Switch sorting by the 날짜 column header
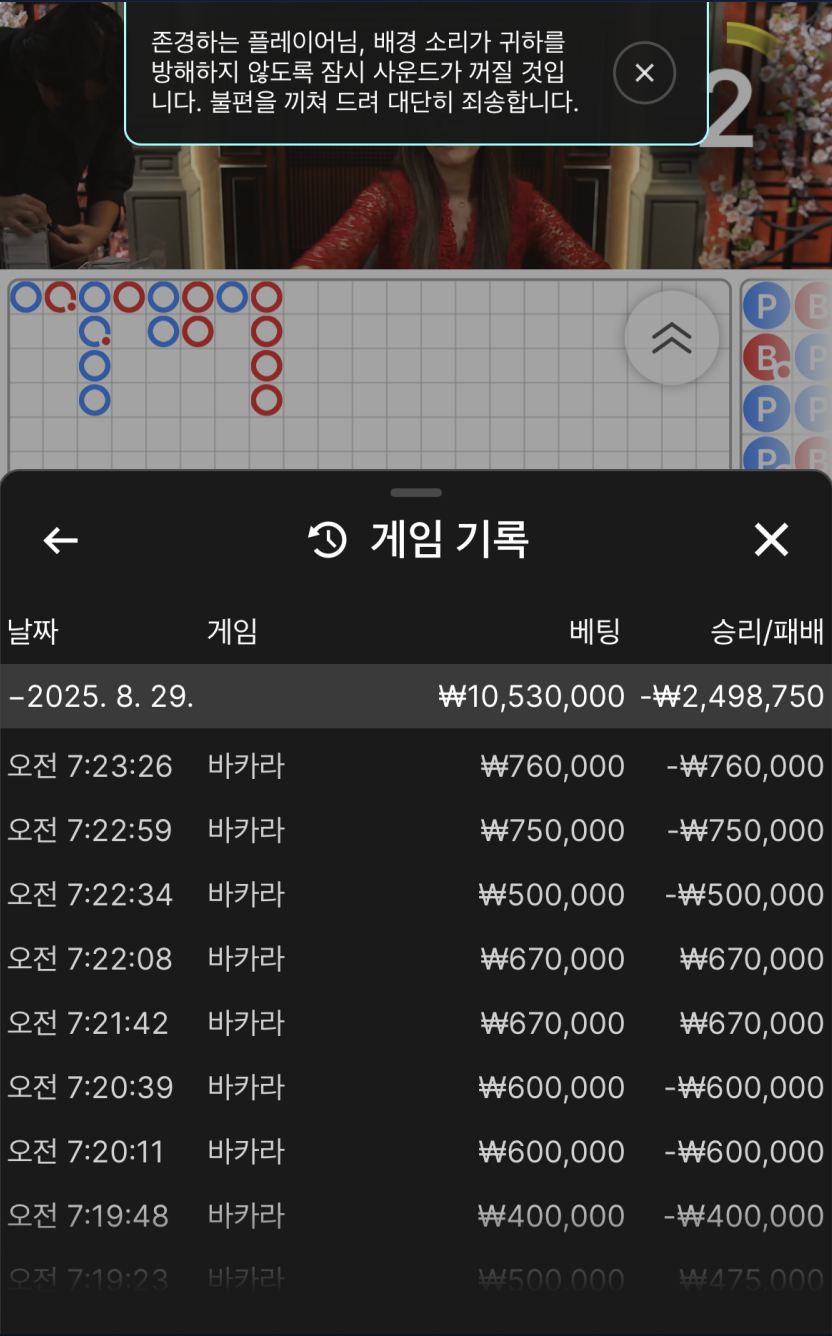The width and height of the screenshot is (832, 1336). click(x=33, y=632)
